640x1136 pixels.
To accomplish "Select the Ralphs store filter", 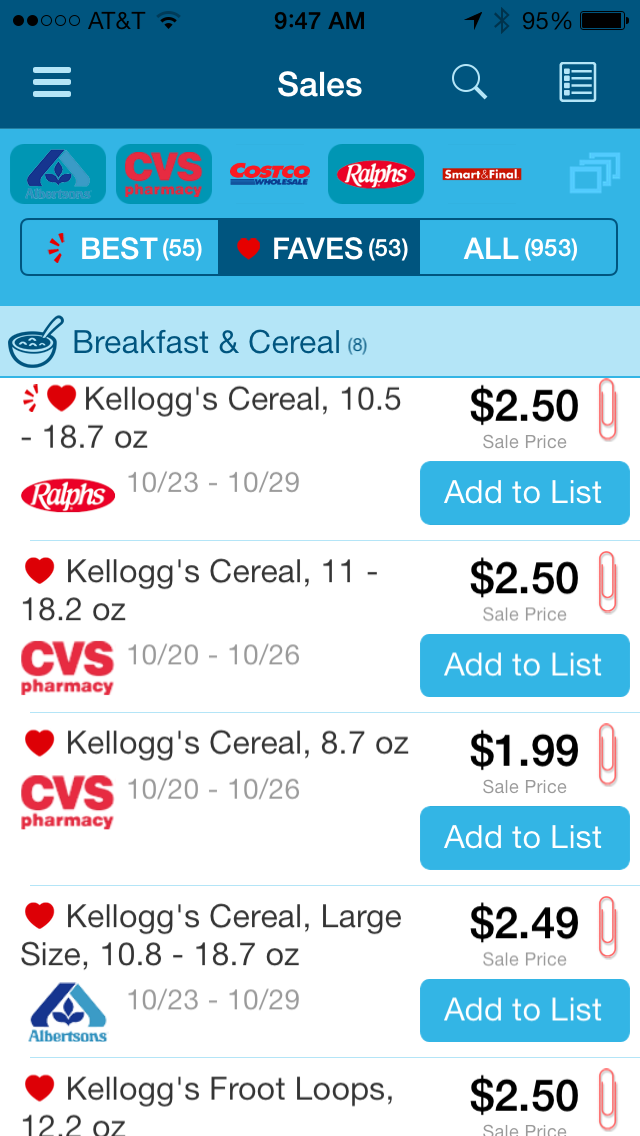I will pyautogui.click(x=375, y=174).
